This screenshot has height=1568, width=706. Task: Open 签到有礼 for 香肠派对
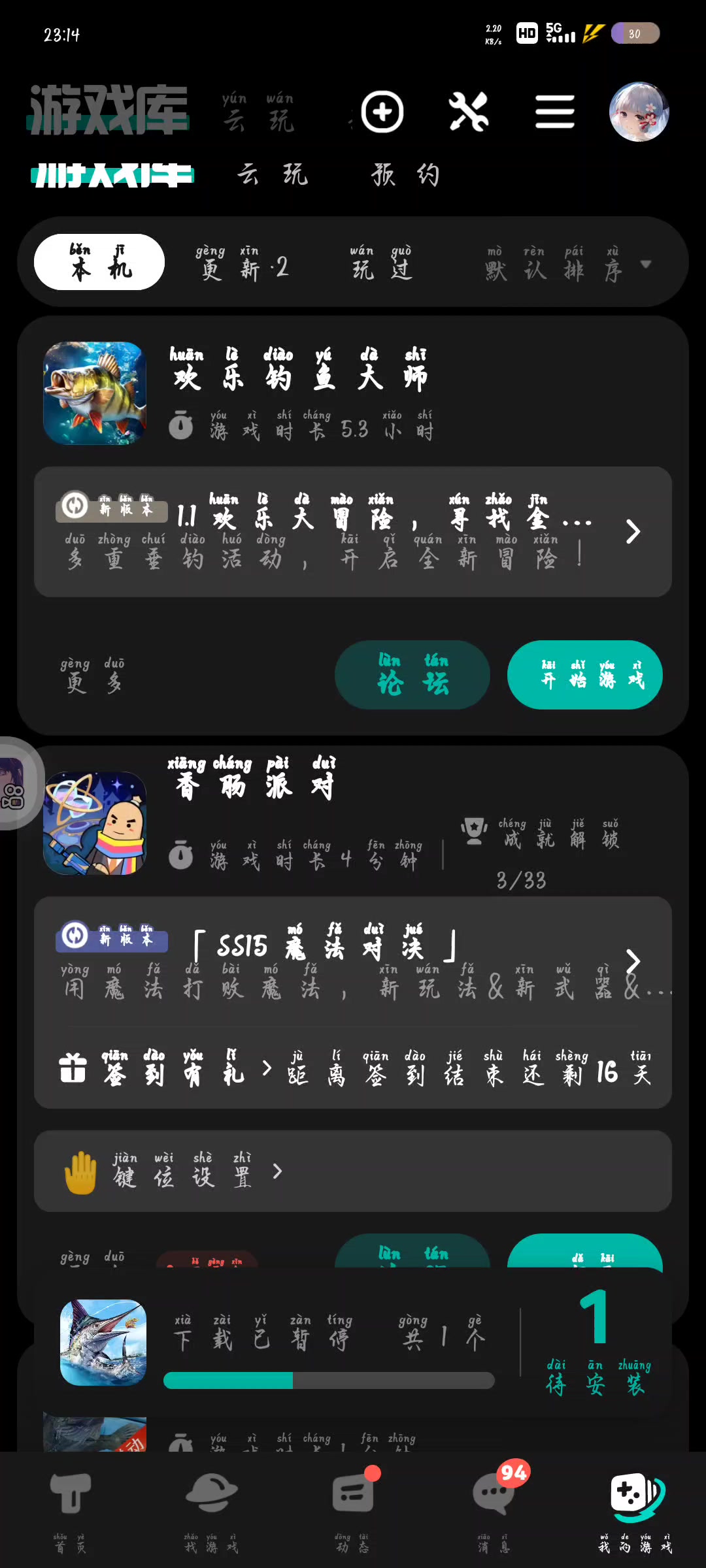163,1069
